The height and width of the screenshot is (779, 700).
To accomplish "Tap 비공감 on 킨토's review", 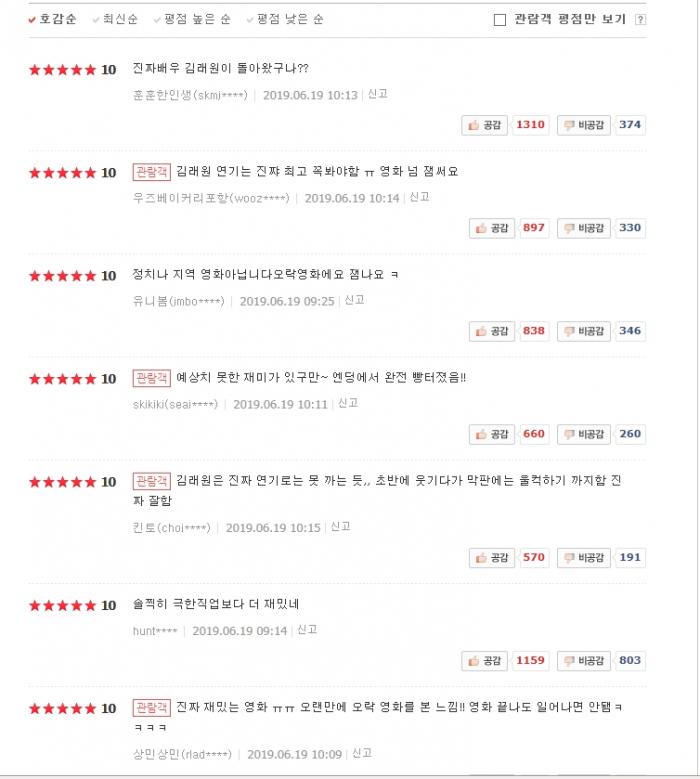I will (583, 557).
